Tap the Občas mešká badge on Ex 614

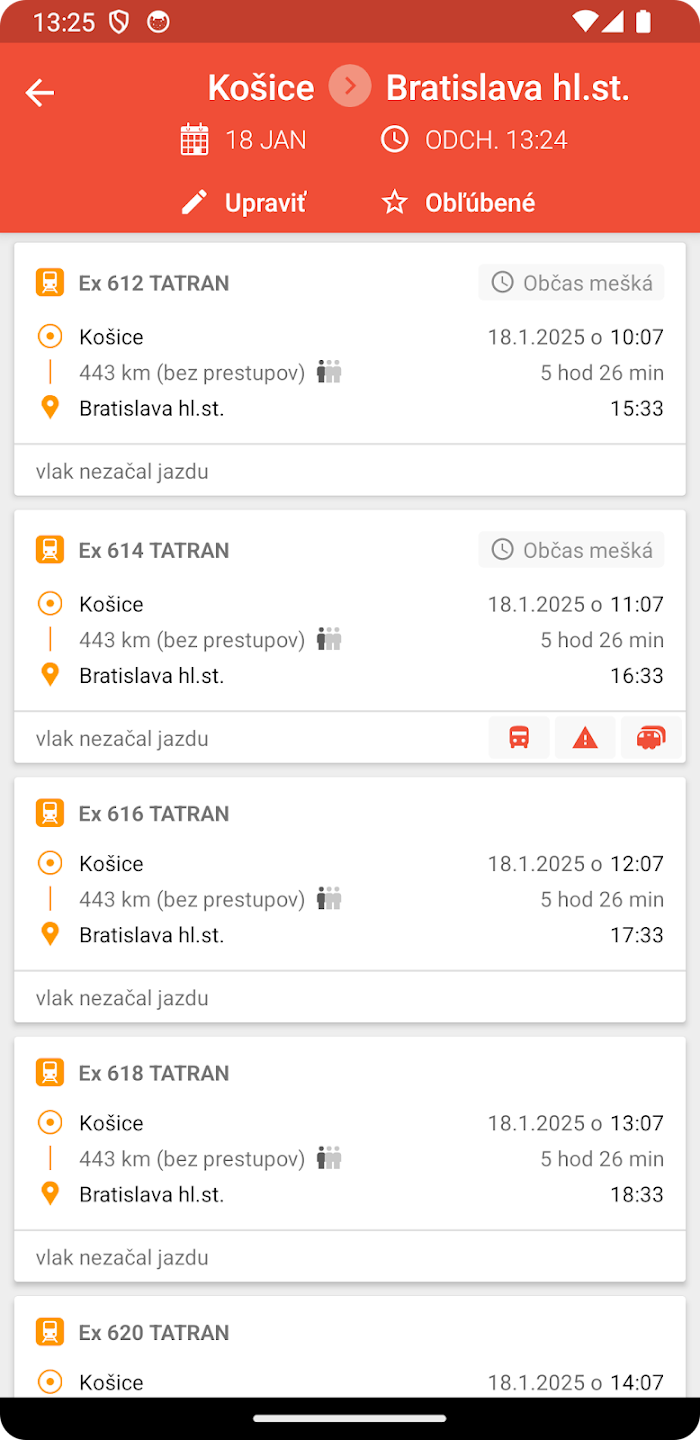pos(571,550)
